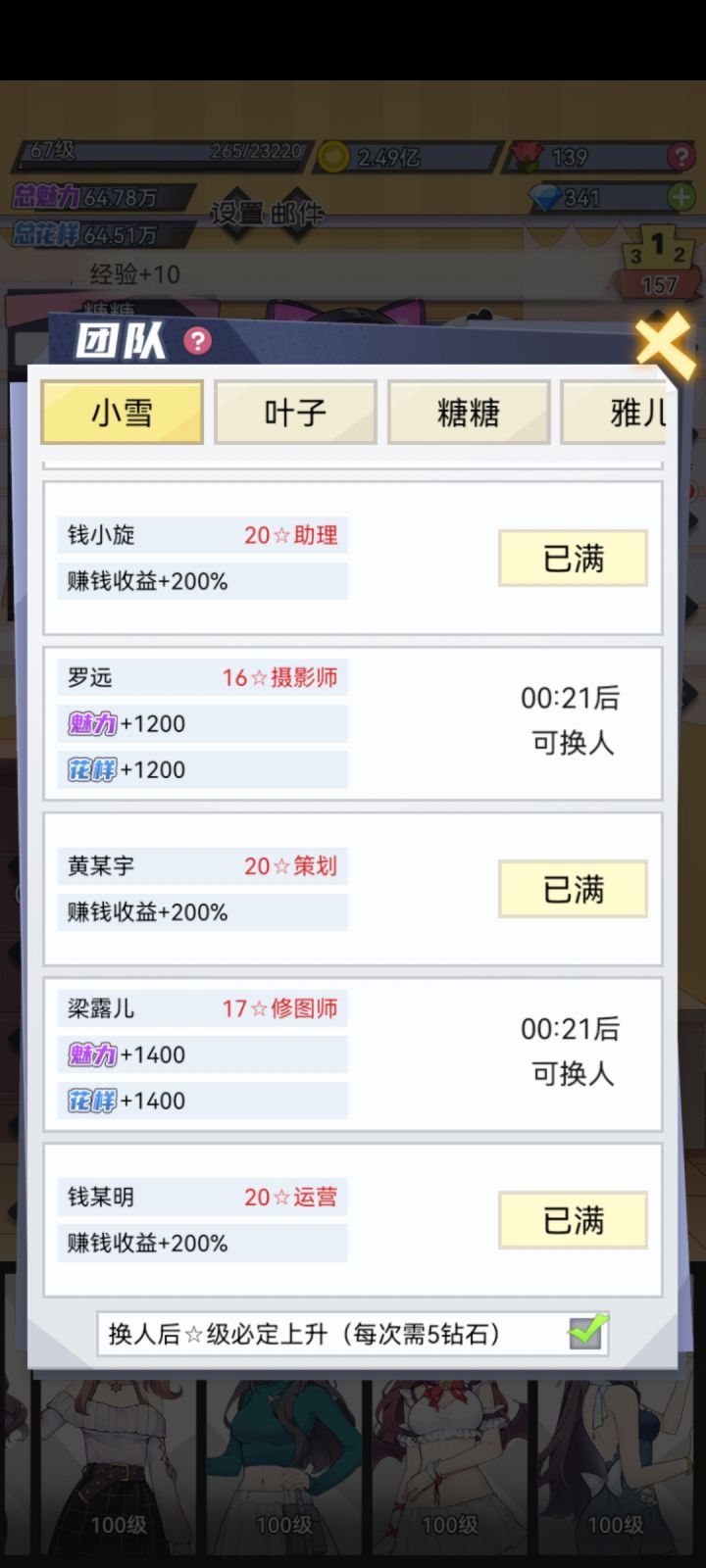
Task: Open the 雅儿 team member tab
Action: tap(628, 413)
